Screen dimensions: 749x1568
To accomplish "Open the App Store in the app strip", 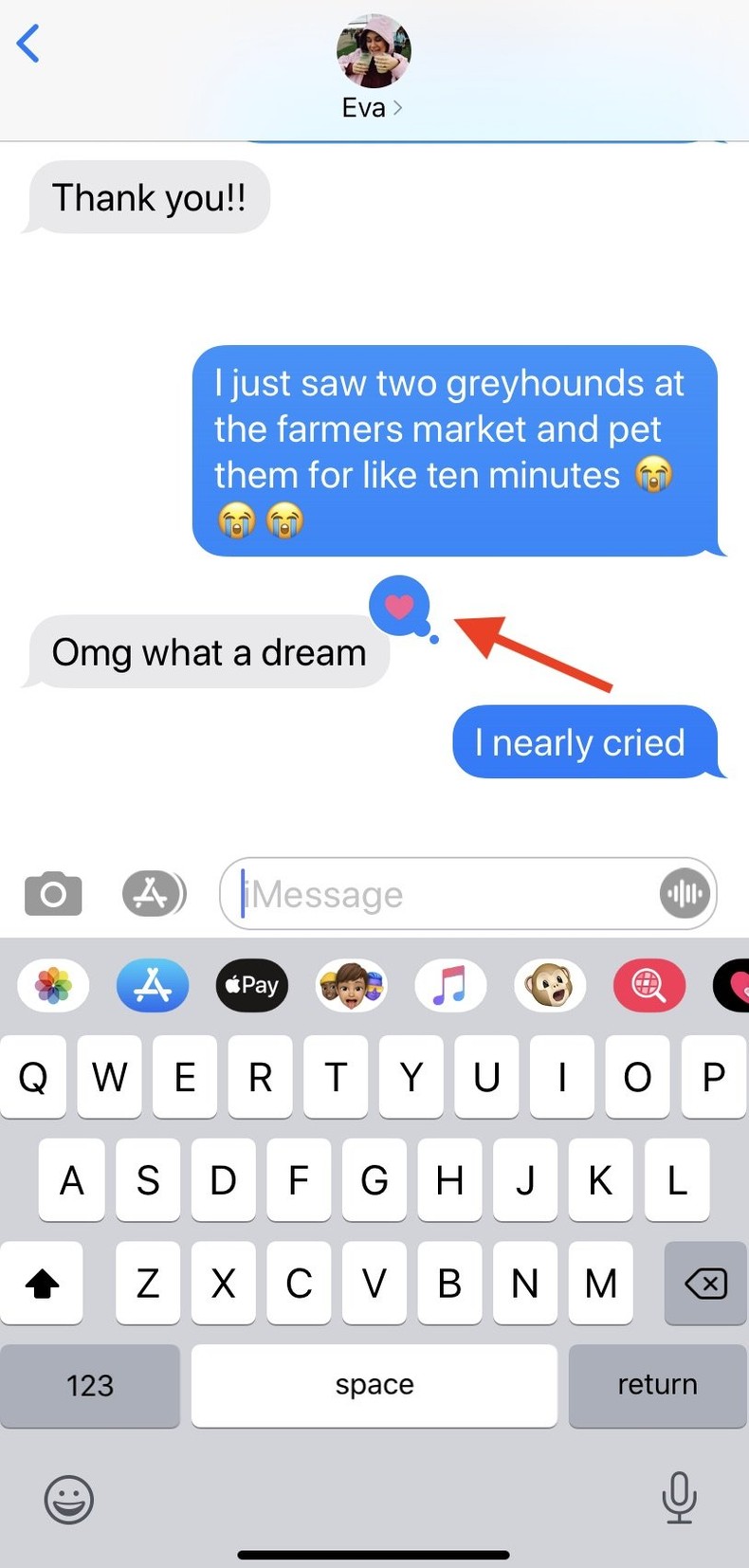I will click(x=153, y=986).
